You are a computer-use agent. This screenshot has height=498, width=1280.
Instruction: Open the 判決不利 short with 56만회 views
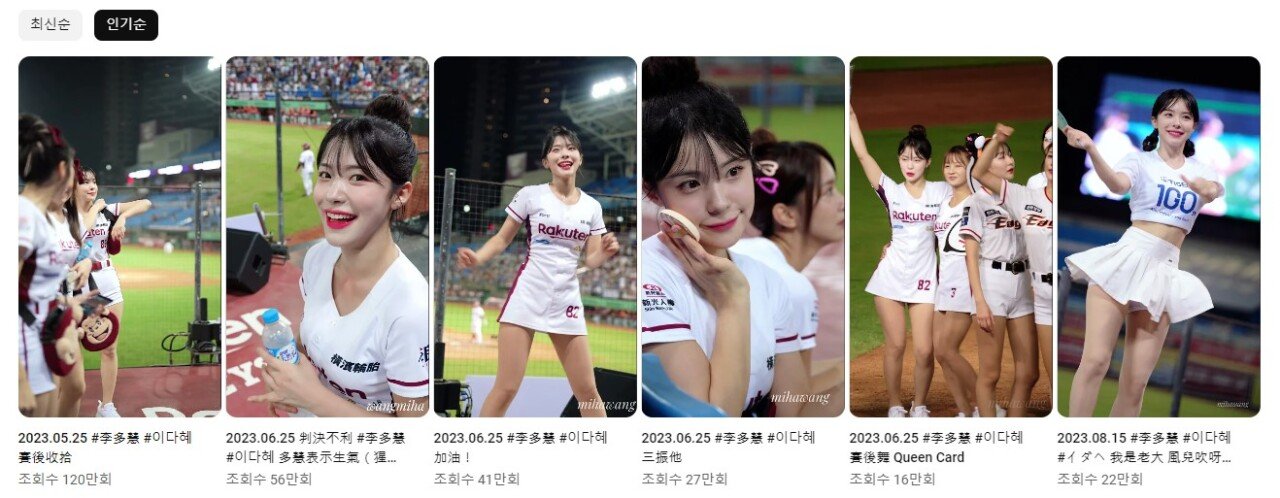coord(327,236)
